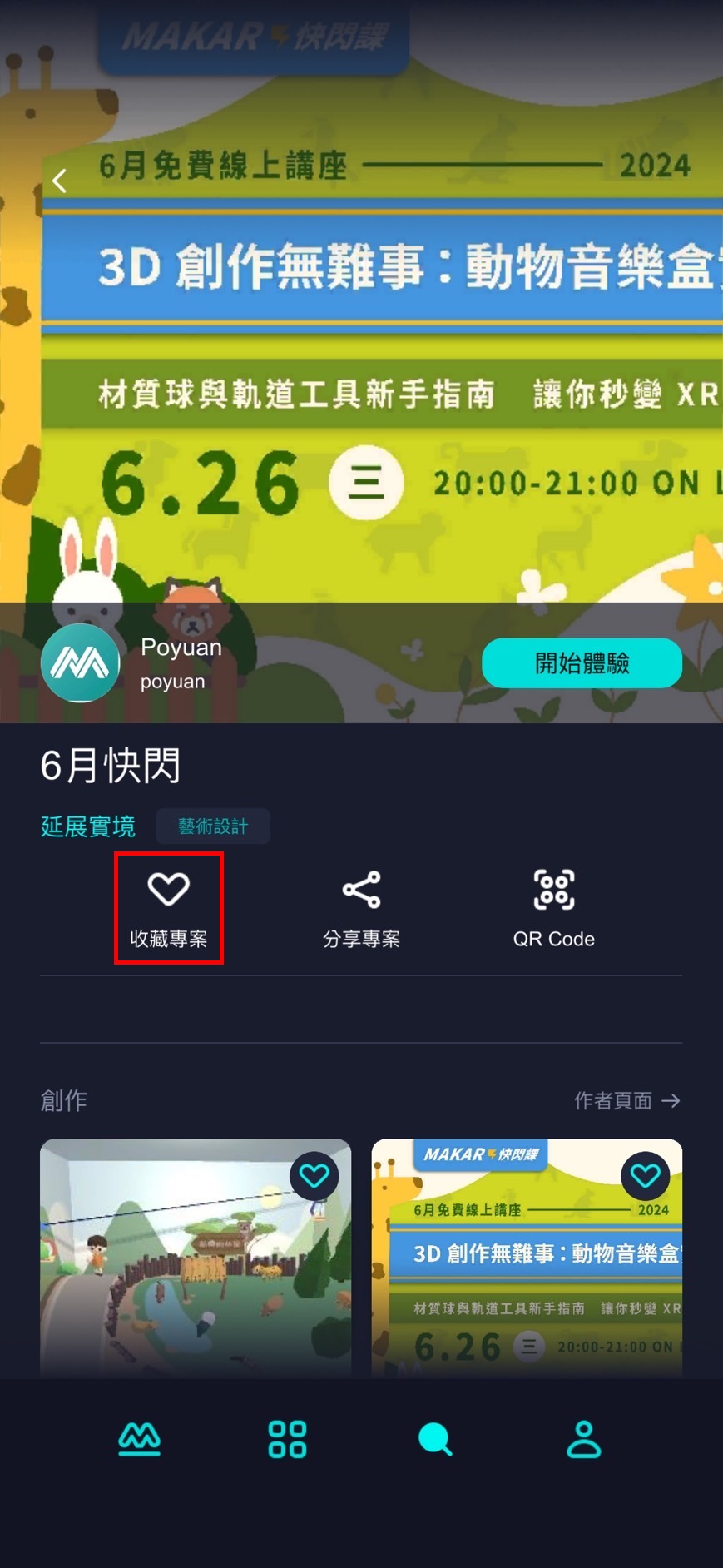The height and width of the screenshot is (1568, 723).
Task: Like the zoo scene creation
Action: [x=314, y=1175]
